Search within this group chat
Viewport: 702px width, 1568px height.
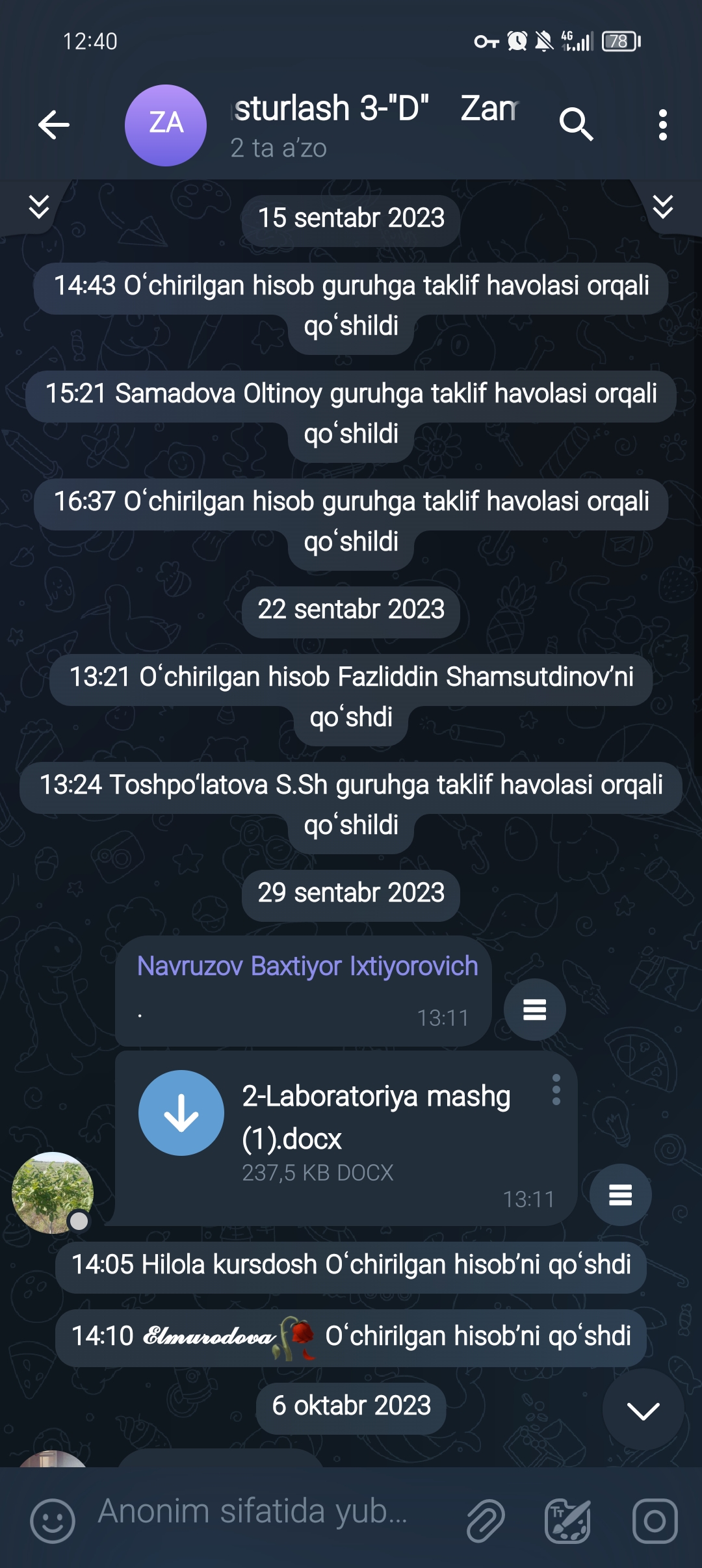(x=576, y=125)
